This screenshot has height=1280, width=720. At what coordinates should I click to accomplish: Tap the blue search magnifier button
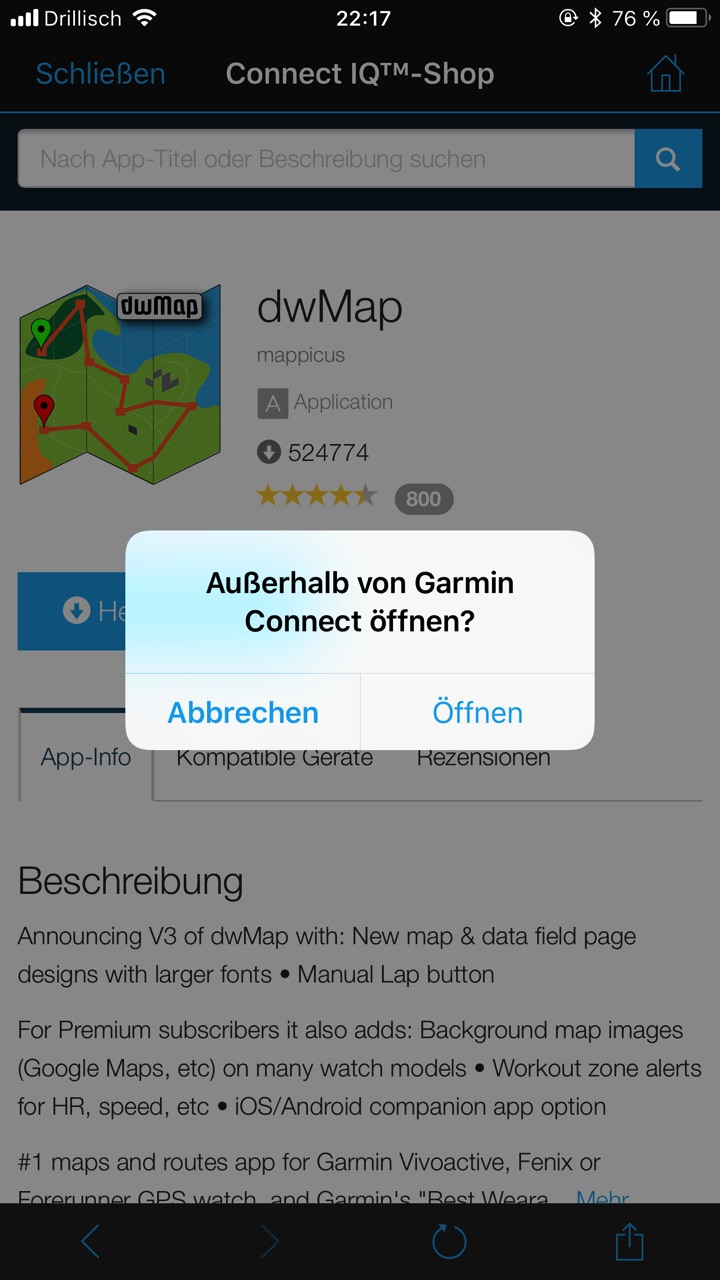(668, 159)
